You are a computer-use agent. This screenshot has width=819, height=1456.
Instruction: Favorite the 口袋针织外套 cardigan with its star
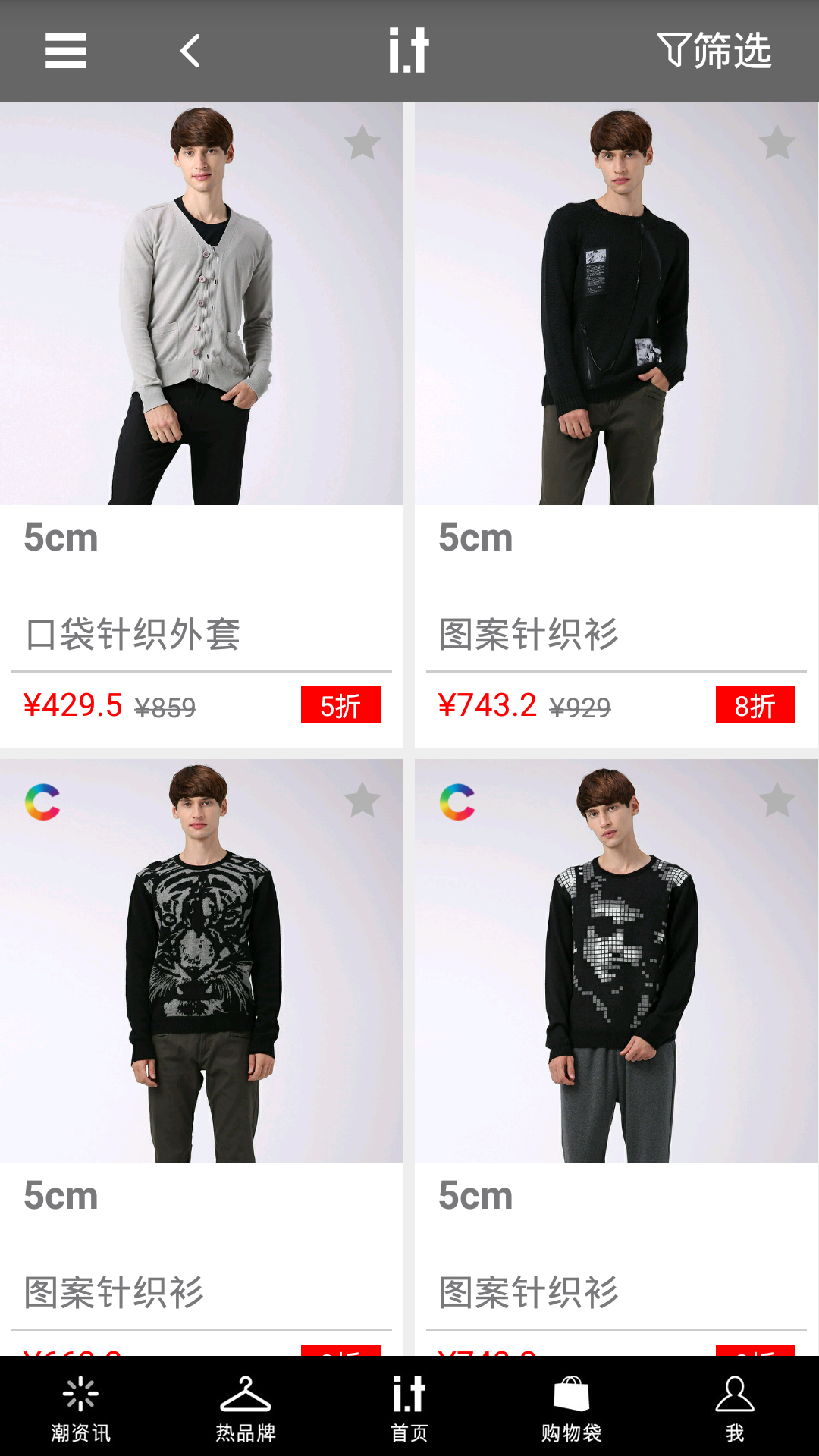click(x=362, y=143)
